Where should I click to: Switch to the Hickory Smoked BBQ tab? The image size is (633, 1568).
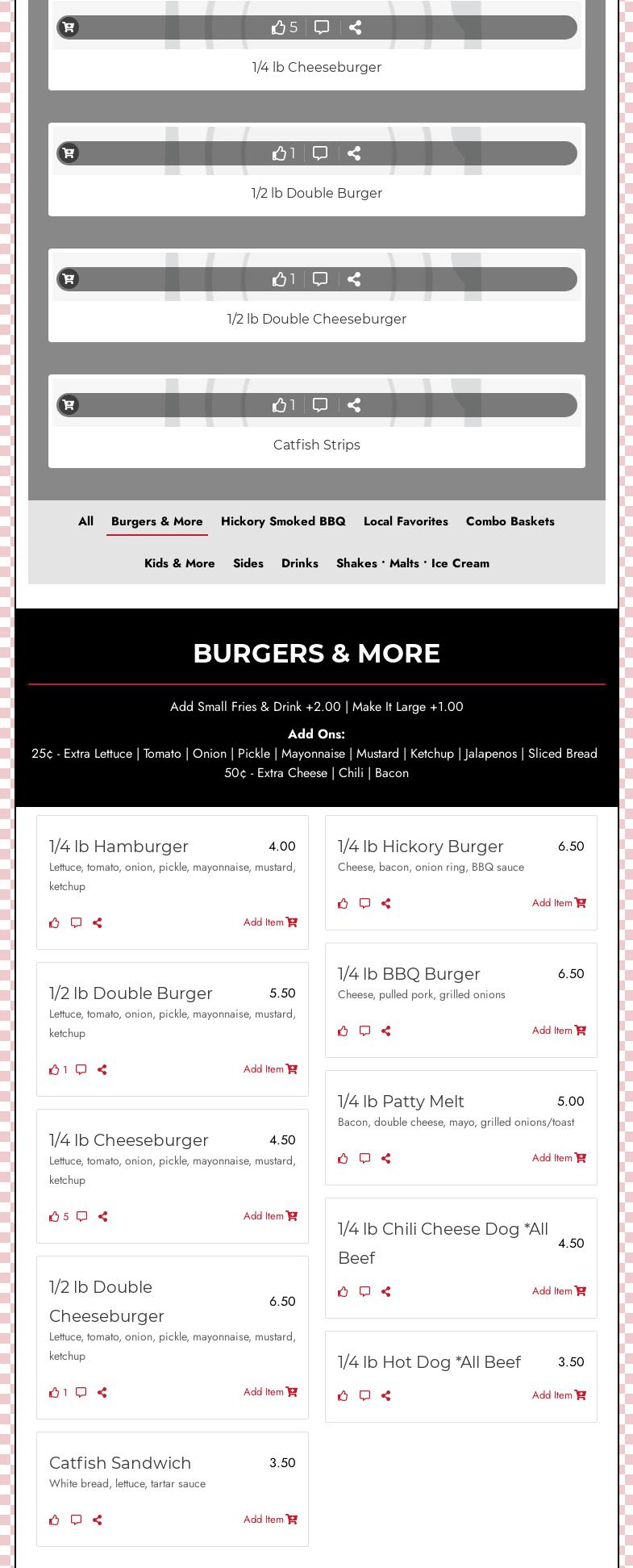pos(283,521)
